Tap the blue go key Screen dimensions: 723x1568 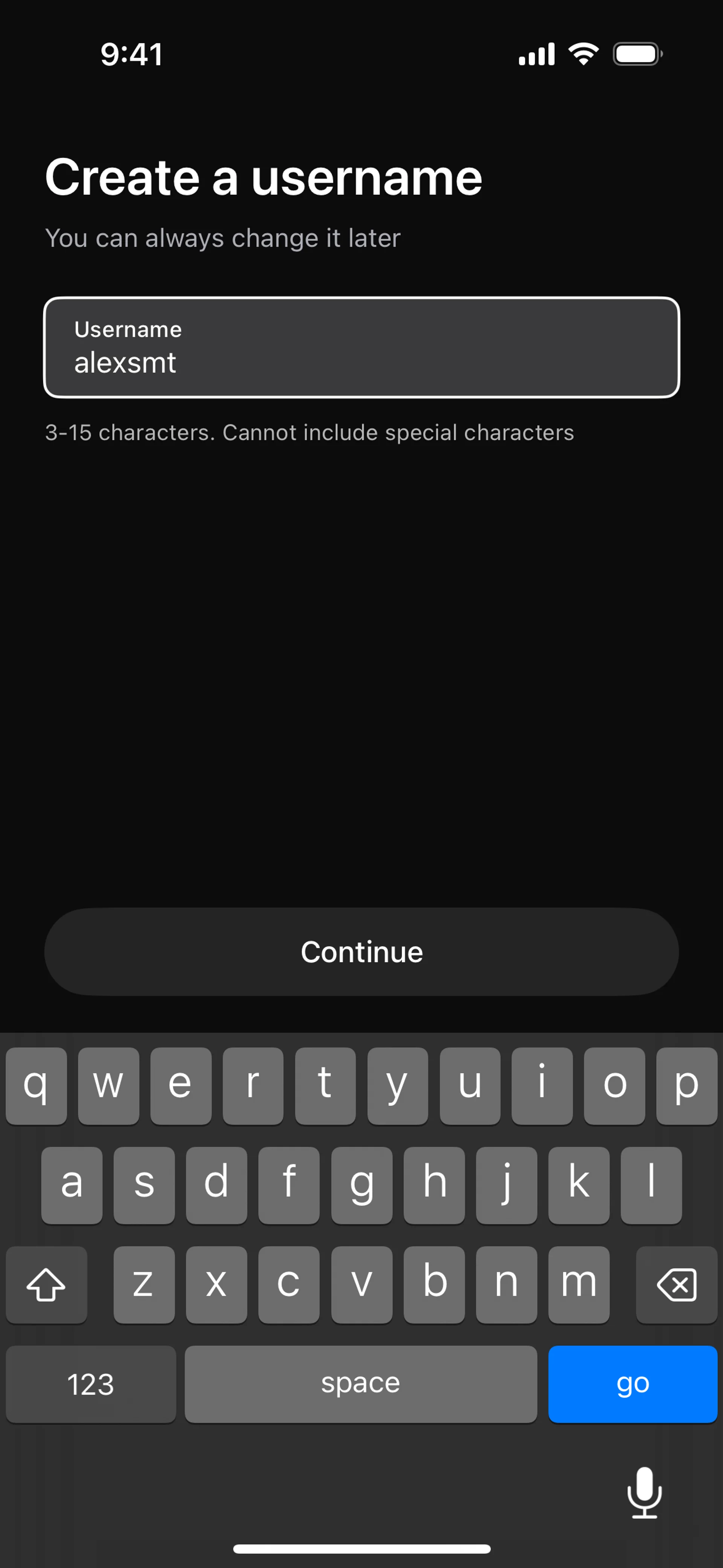tap(632, 1383)
